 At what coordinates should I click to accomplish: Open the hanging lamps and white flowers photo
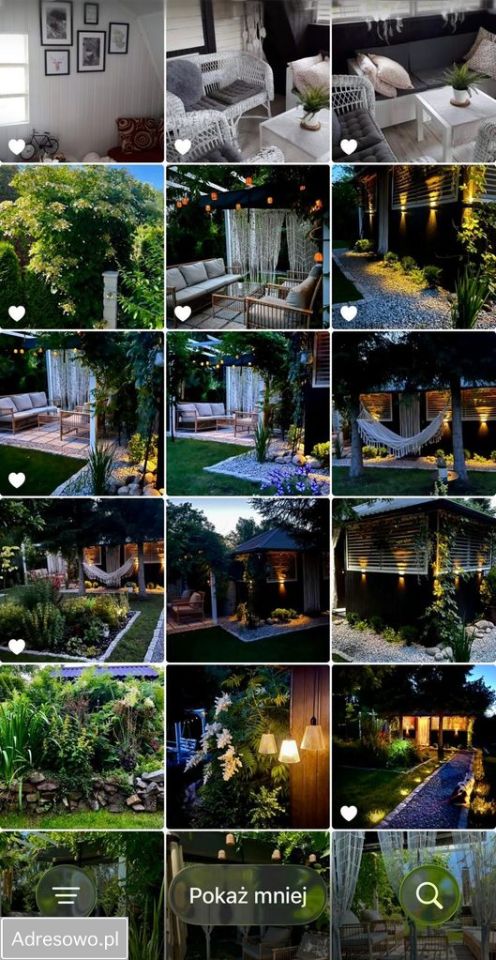coord(248,746)
